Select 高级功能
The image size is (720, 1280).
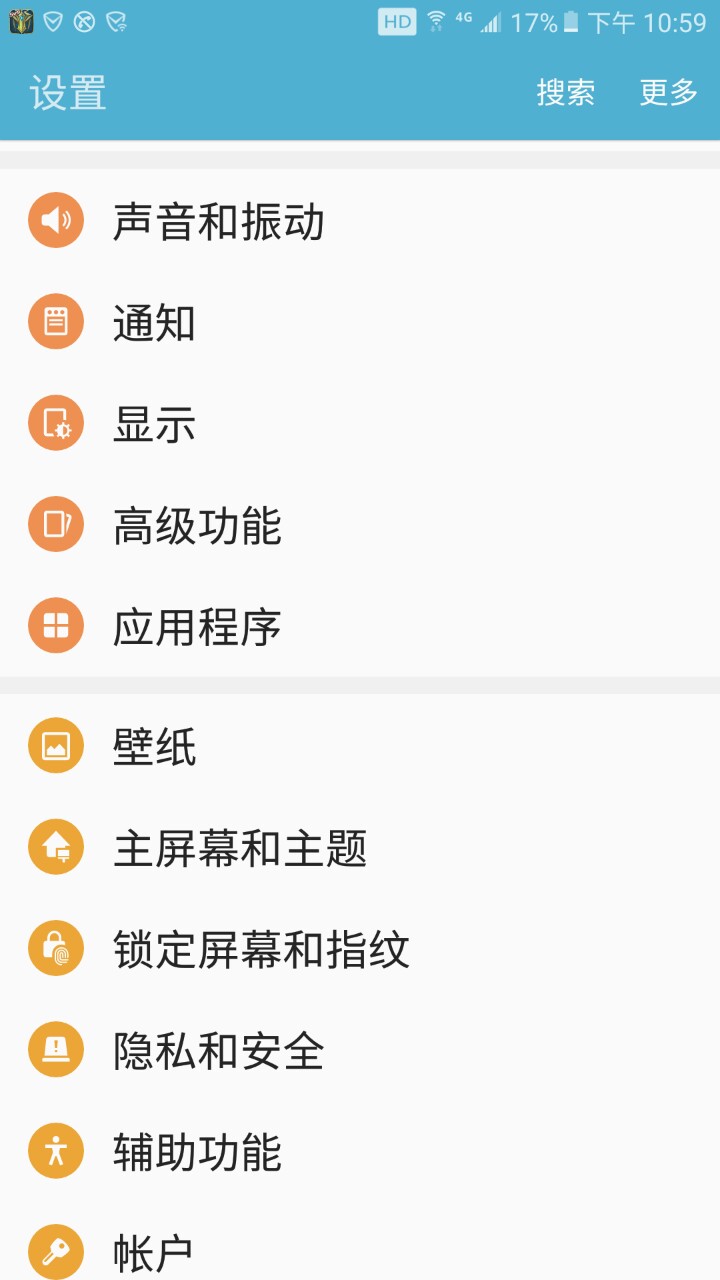point(197,526)
